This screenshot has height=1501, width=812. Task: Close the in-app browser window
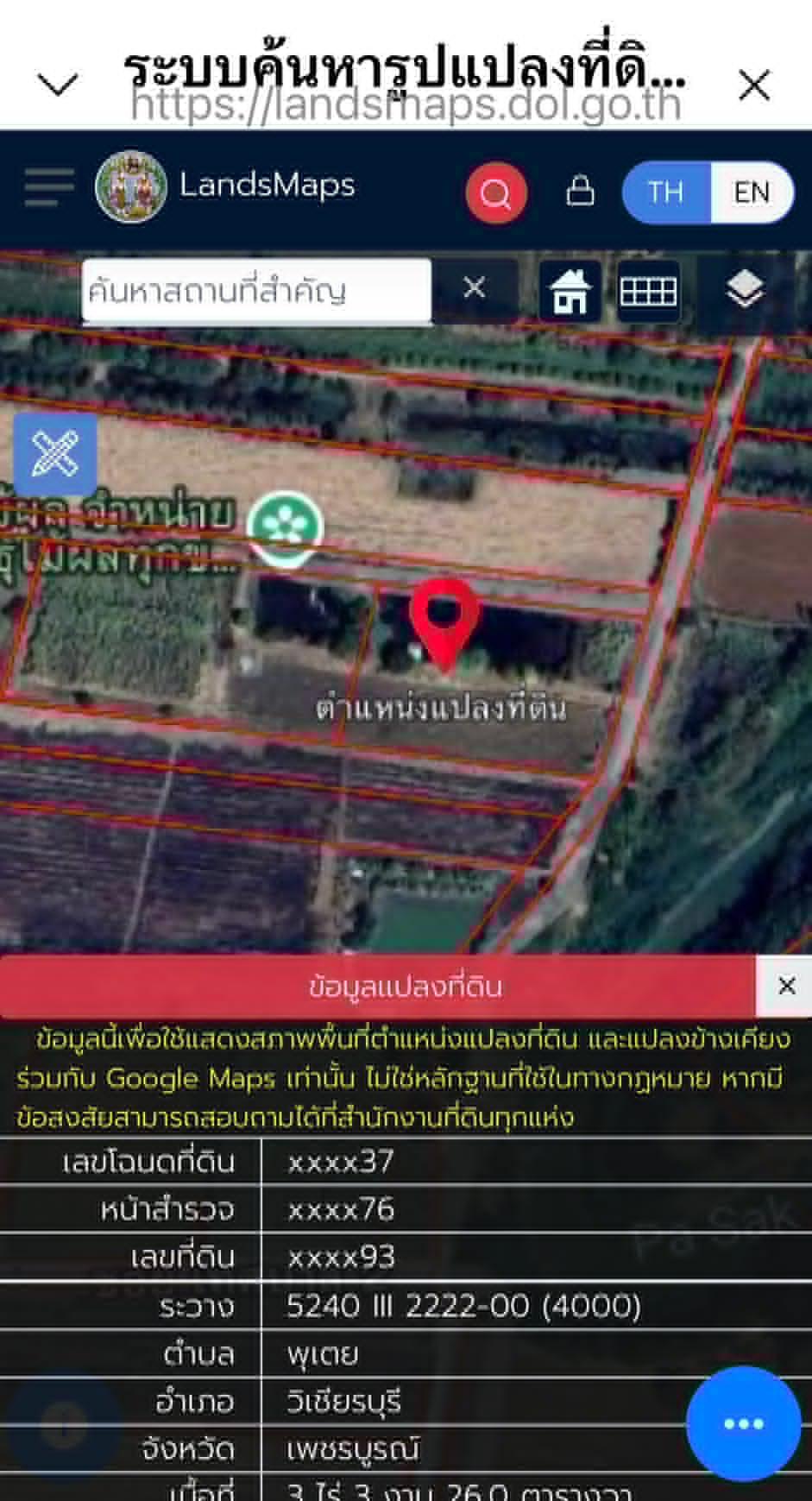(x=754, y=85)
